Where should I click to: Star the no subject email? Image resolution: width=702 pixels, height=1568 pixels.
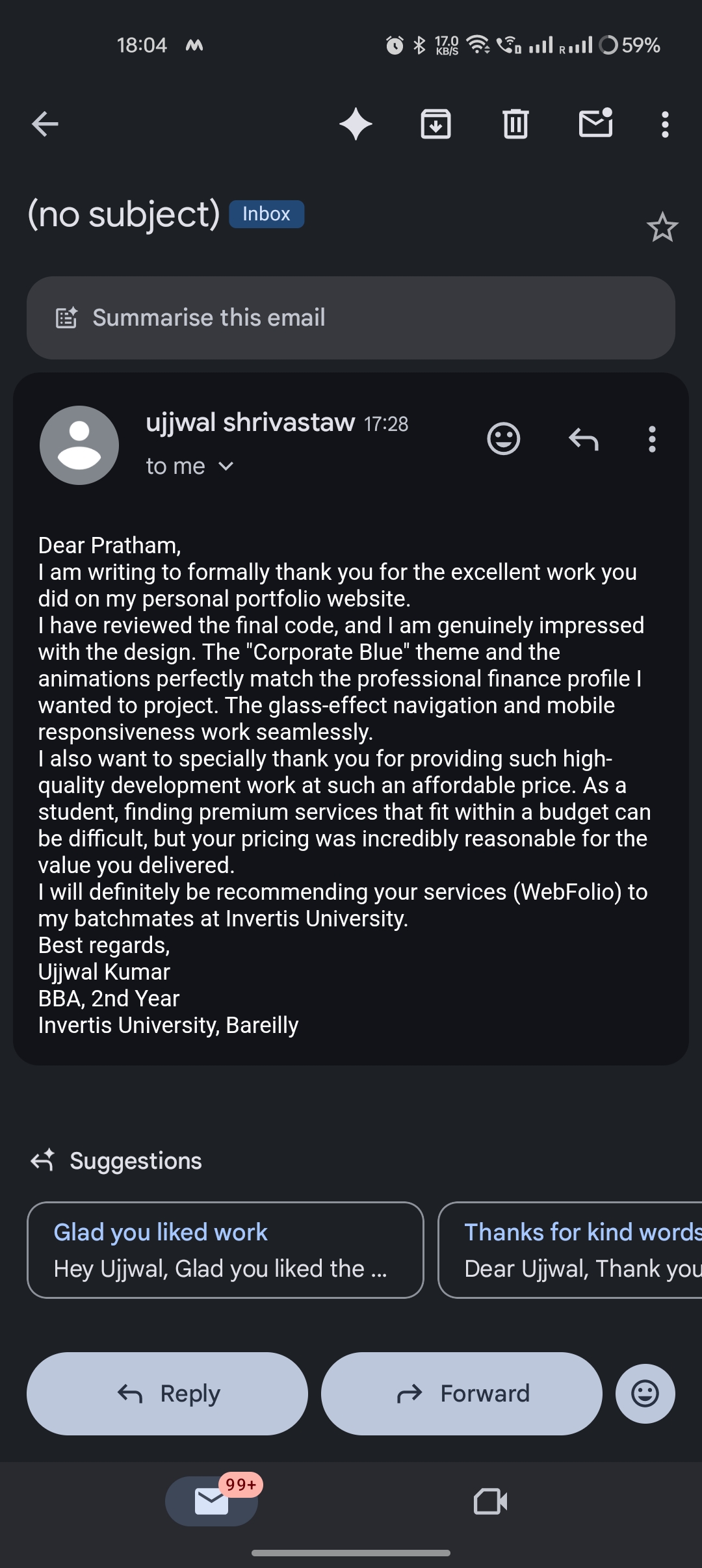(x=662, y=228)
